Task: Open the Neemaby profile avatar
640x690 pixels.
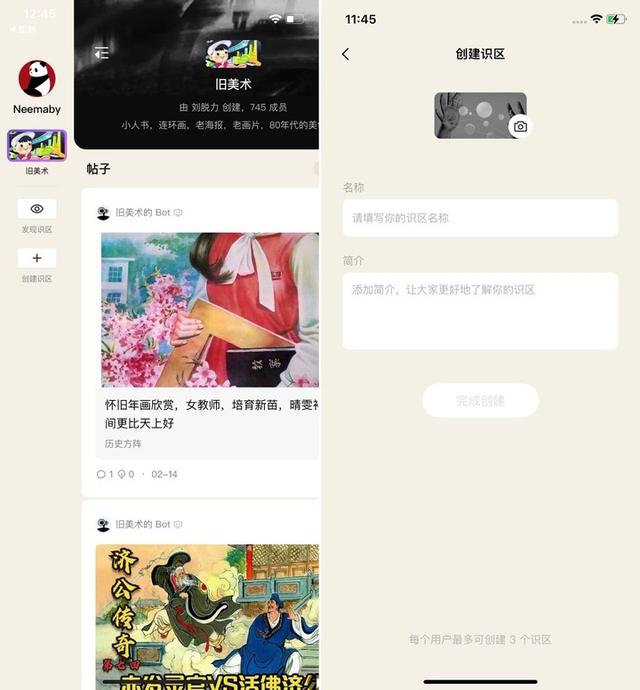Action: (x=37, y=79)
